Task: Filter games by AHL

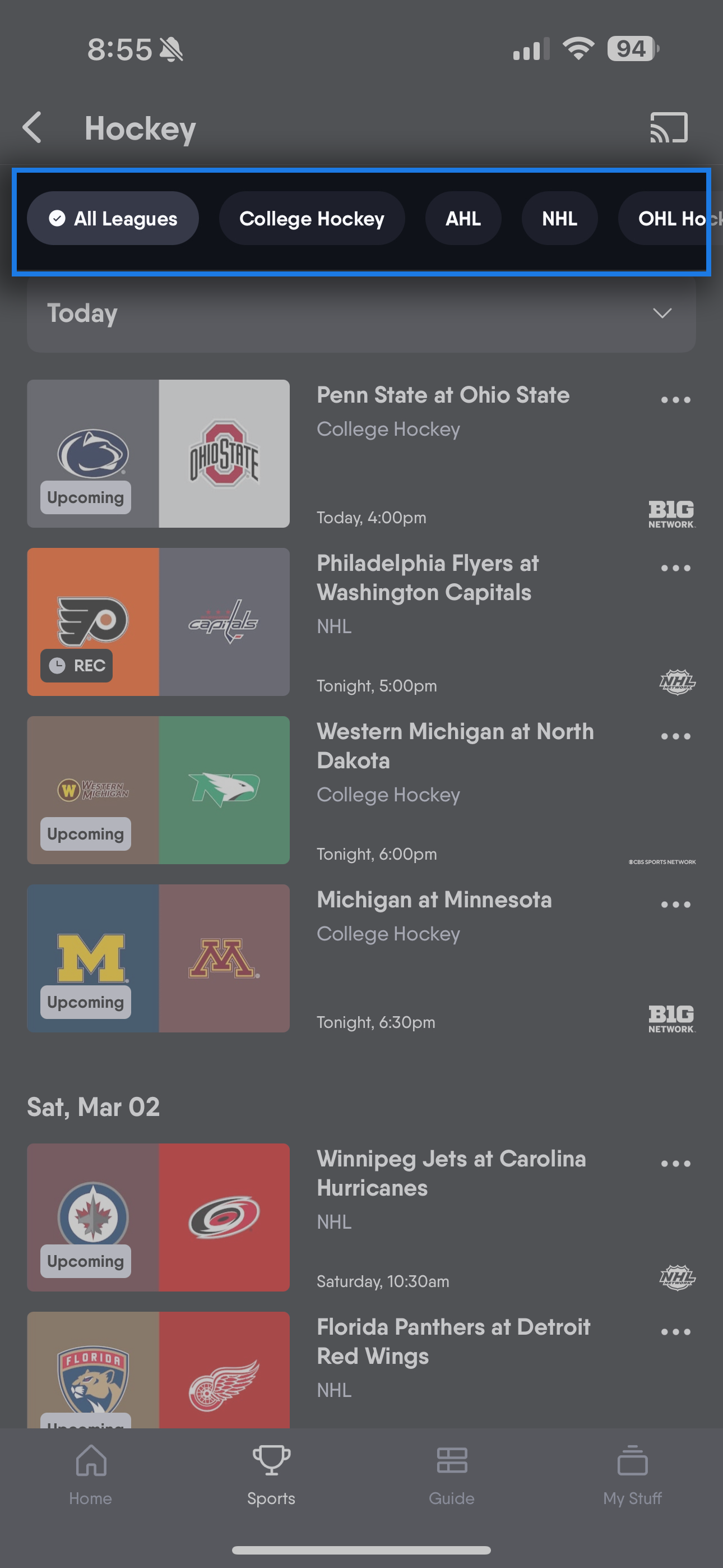Action: coord(463,219)
